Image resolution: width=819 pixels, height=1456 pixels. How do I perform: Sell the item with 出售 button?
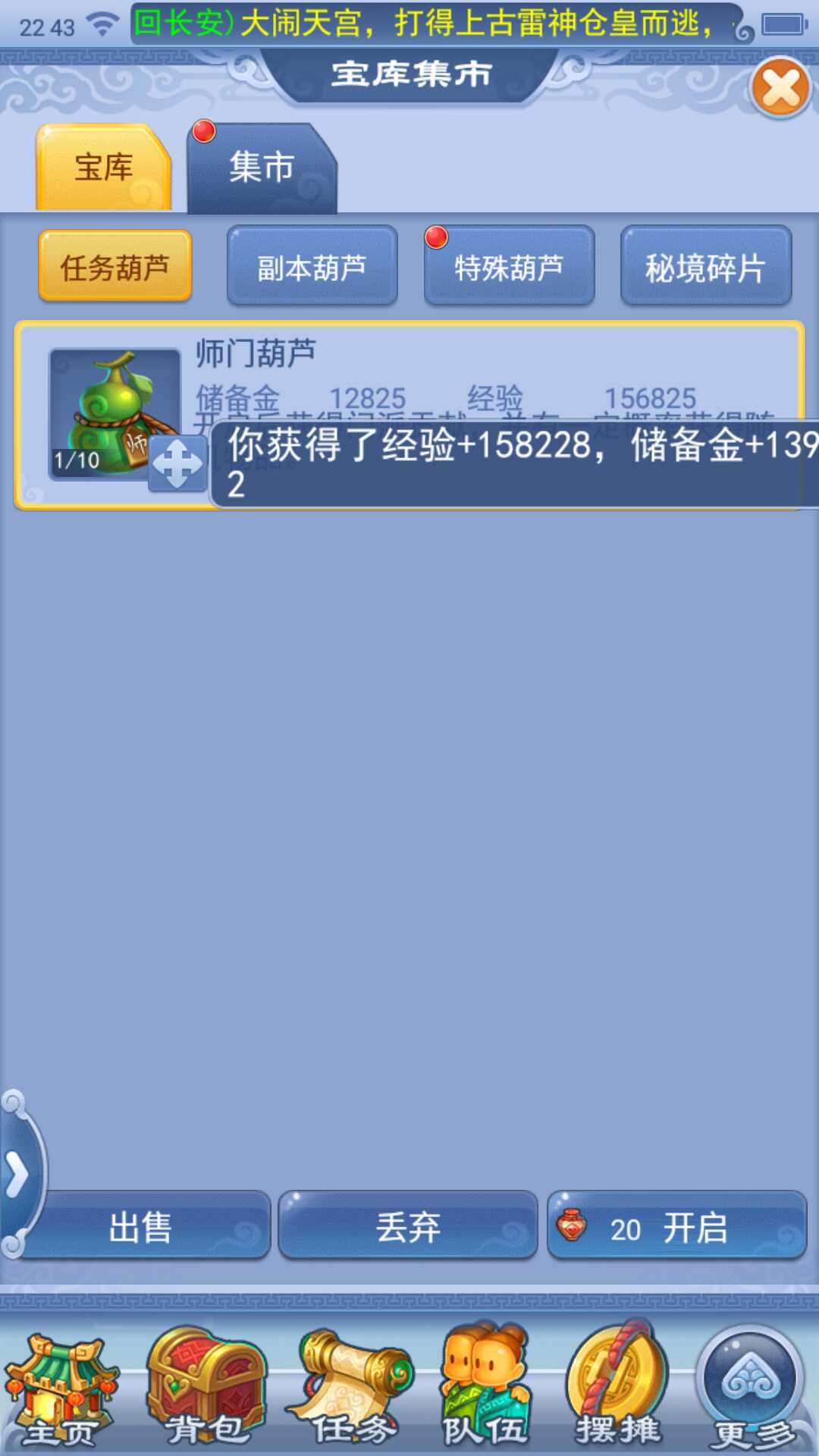[141, 1227]
